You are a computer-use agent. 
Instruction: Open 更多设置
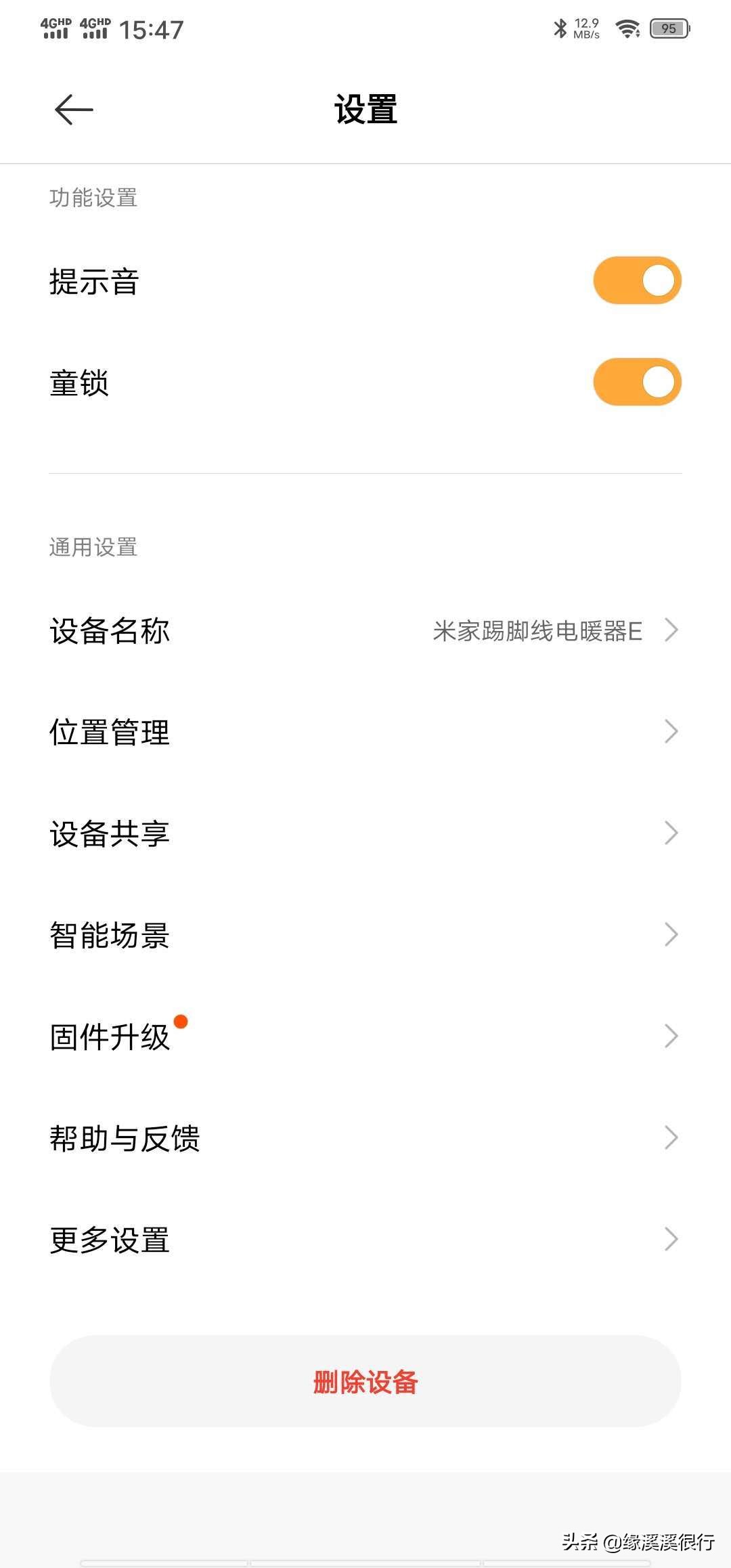click(365, 1240)
